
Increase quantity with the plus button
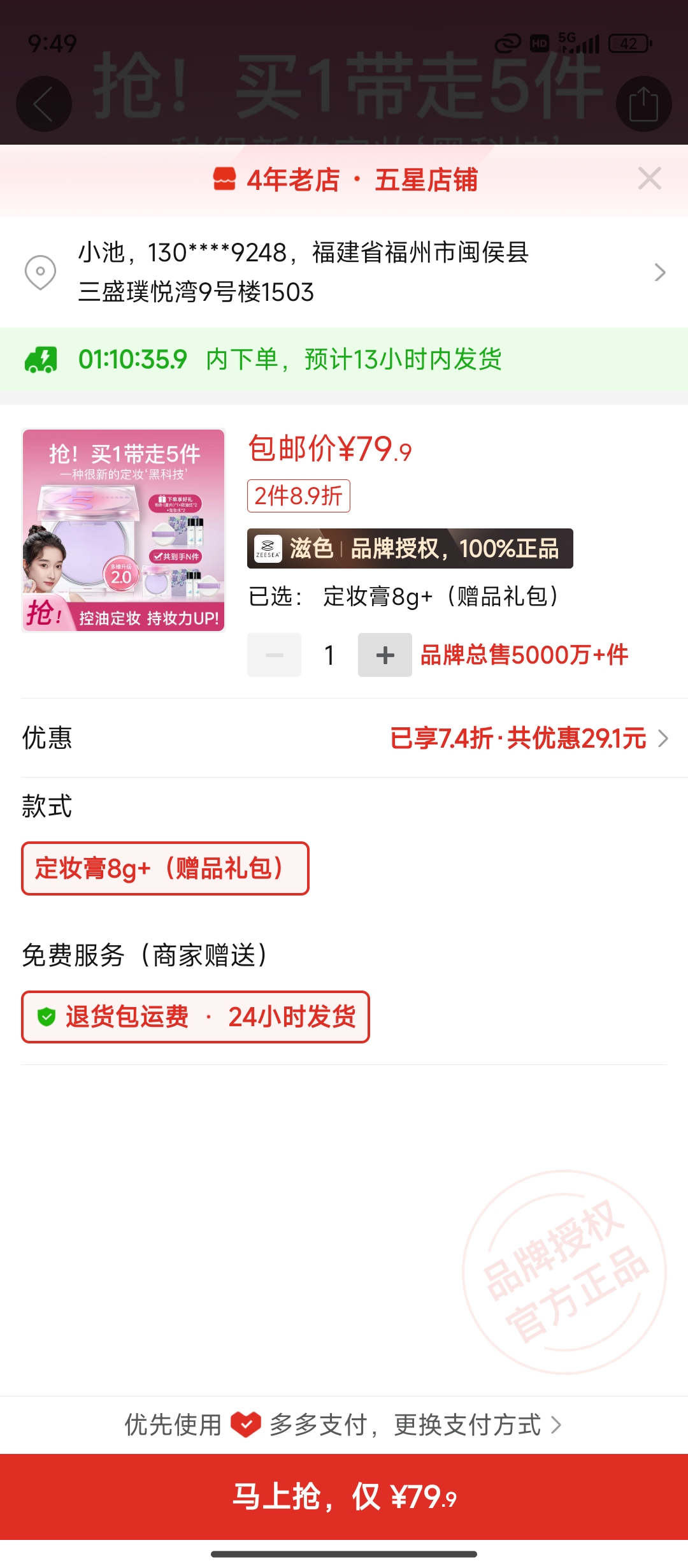[385, 655]
